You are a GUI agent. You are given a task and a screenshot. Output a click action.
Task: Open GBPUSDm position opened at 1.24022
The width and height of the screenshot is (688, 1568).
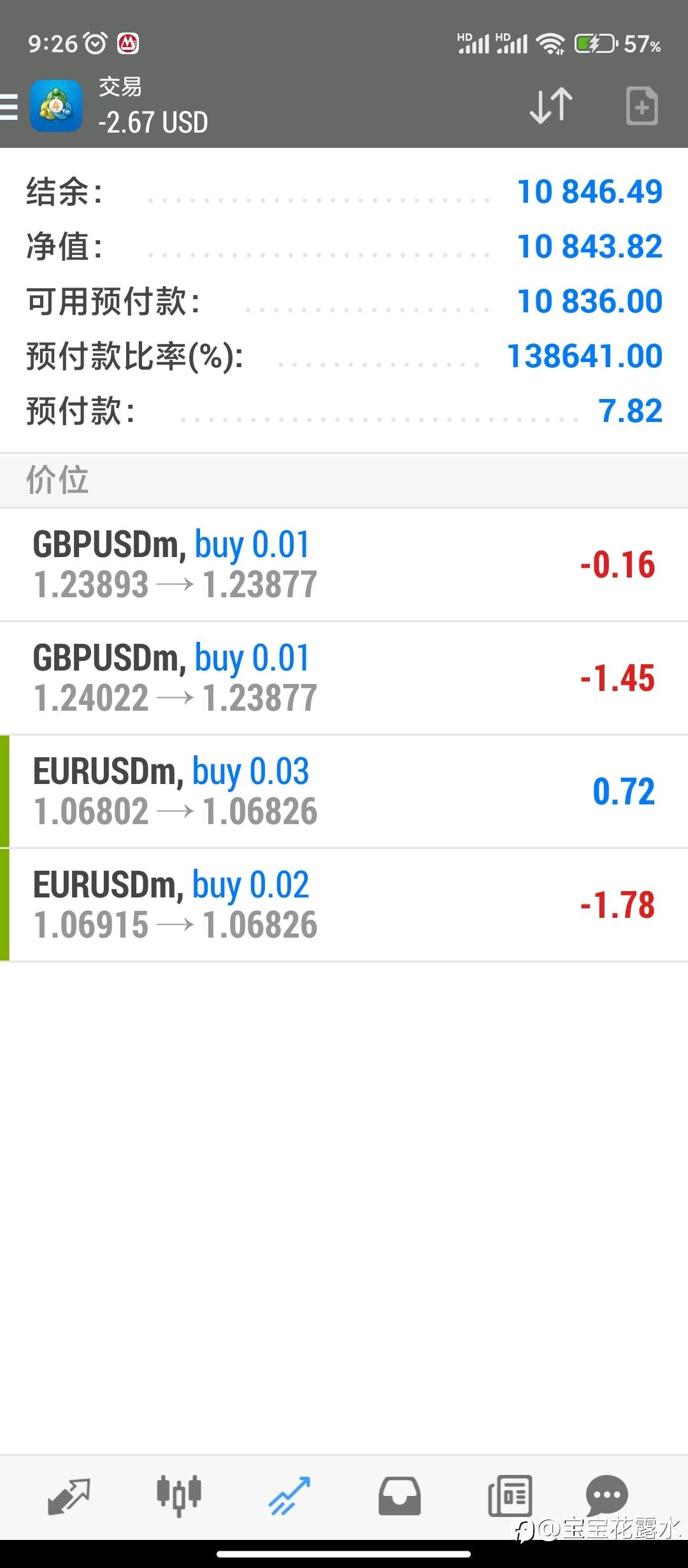click(344, 678)
